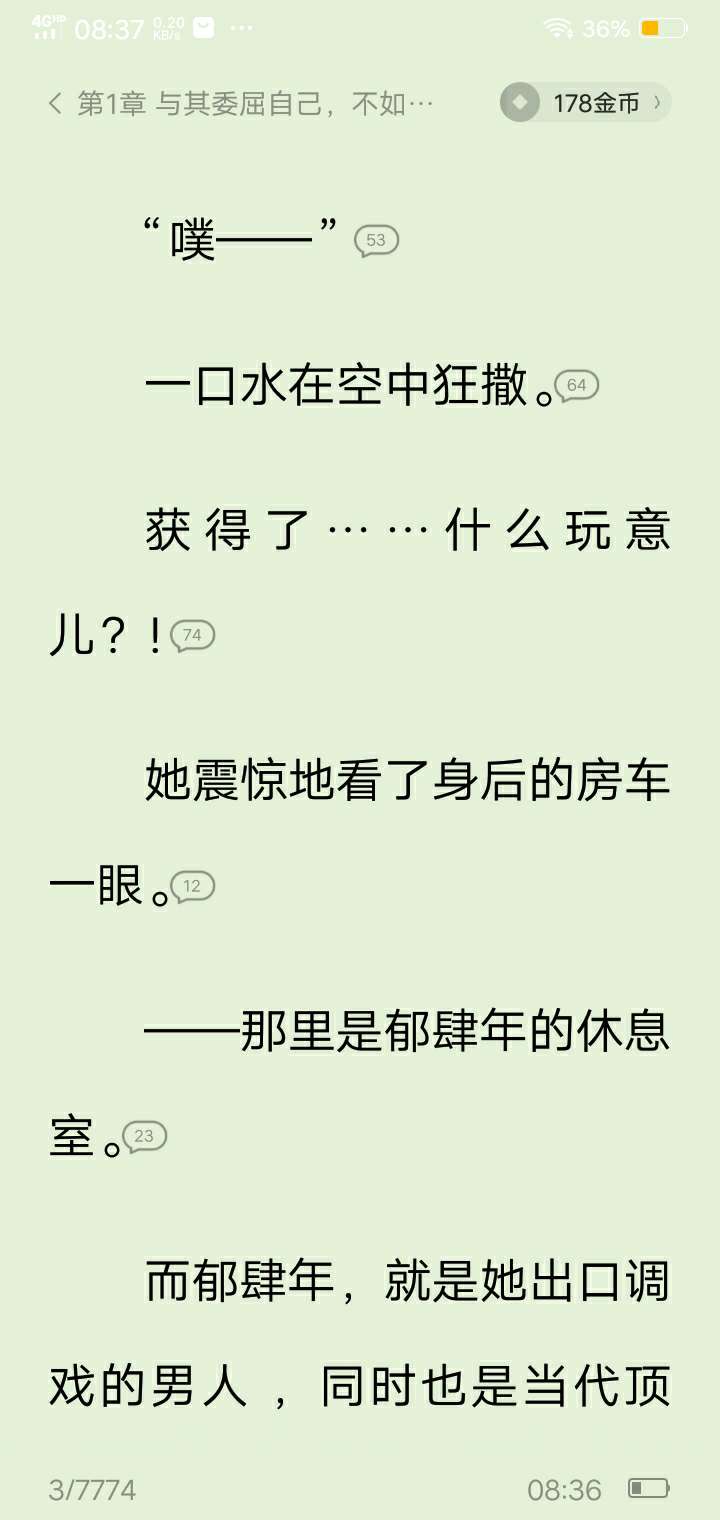720x1520 pixels.
Task: Open the 53 comments bubble after “噗——”
Action: (x=376, y=241)
